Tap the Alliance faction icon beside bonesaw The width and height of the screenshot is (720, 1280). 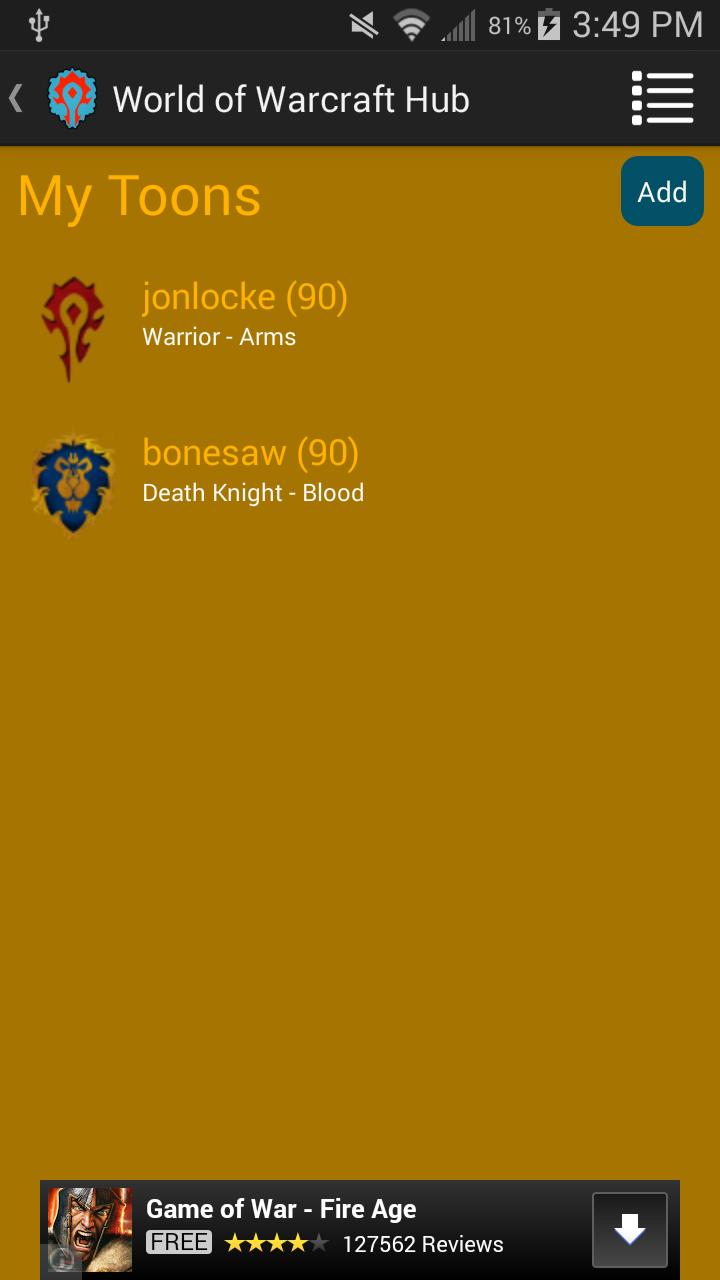72,482
